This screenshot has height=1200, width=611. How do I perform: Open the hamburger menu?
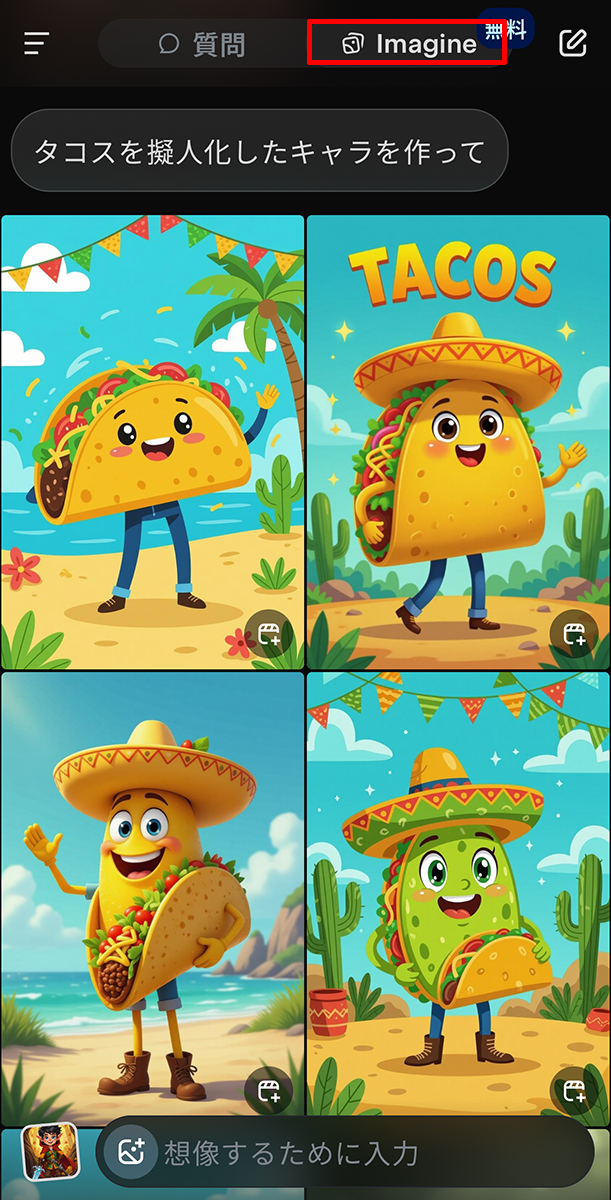click(36, 44)
